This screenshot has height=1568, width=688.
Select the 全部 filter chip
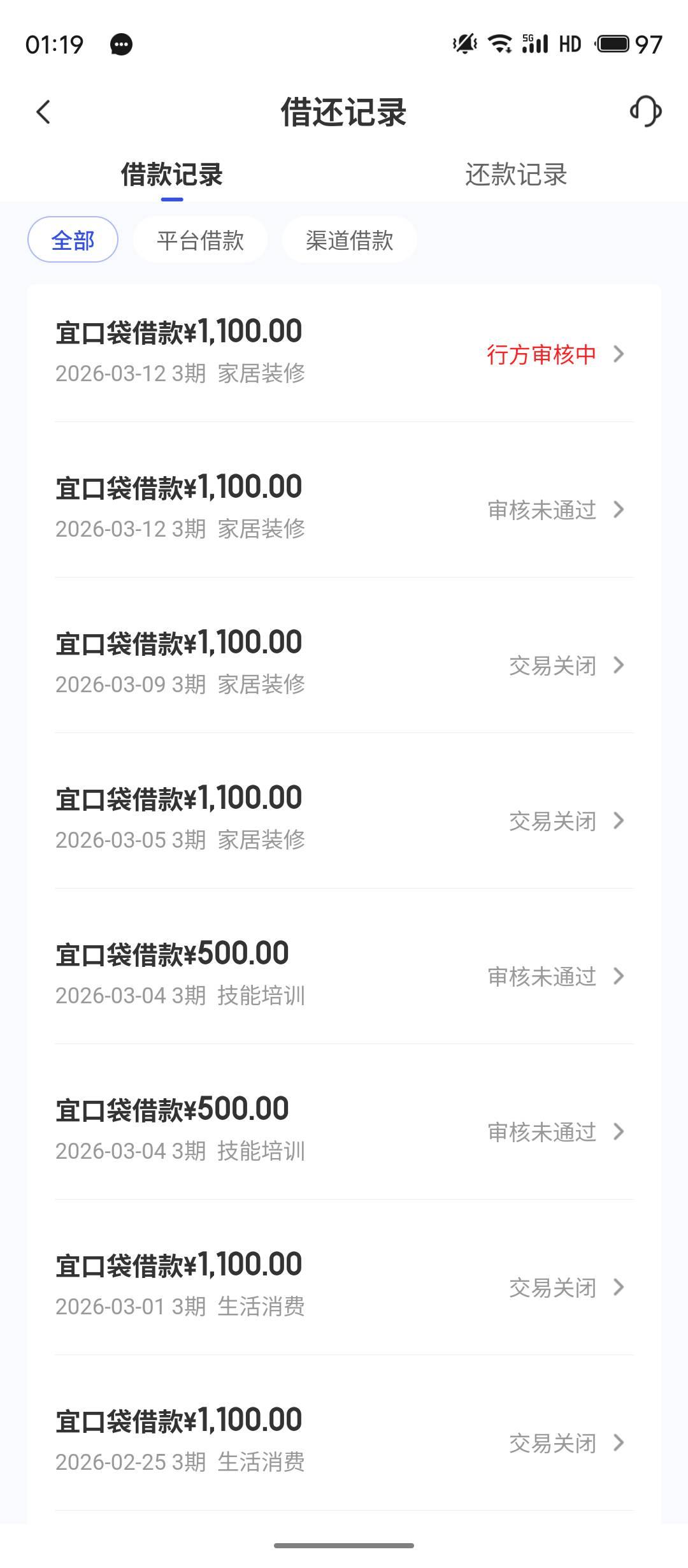coord(73,240)
